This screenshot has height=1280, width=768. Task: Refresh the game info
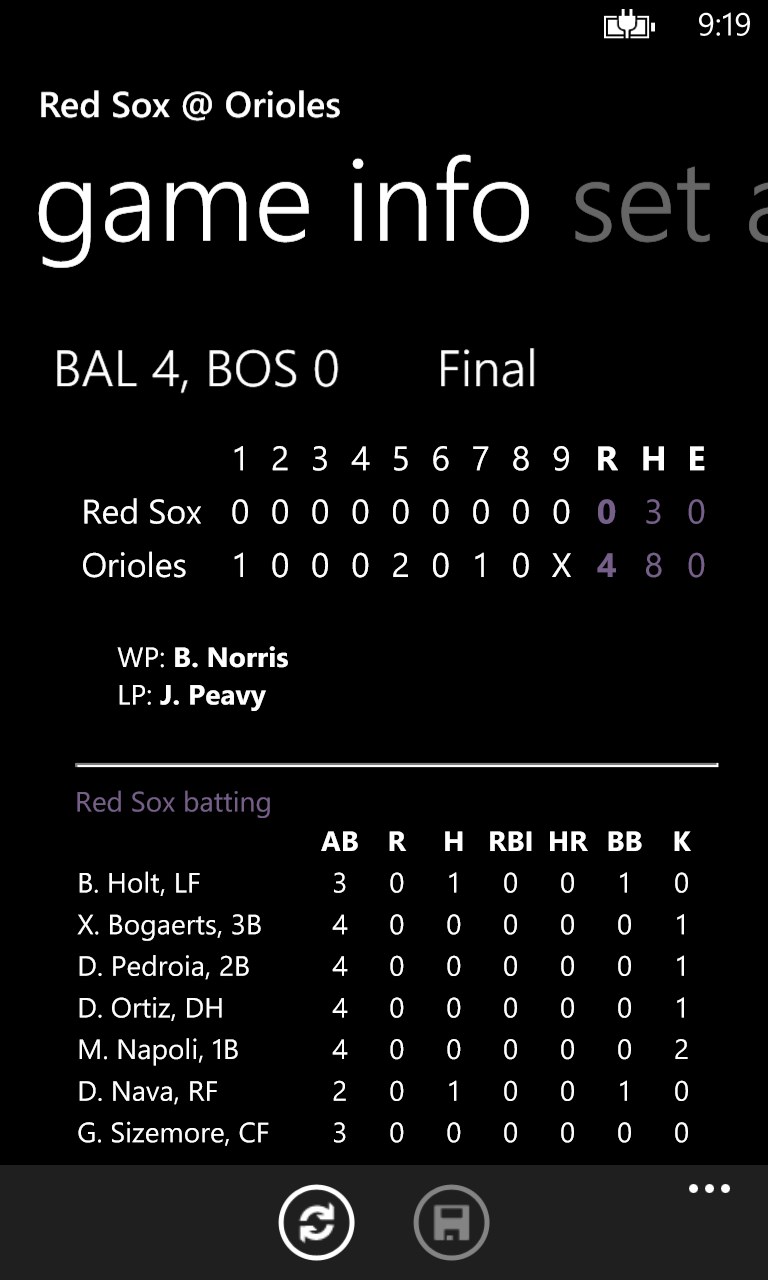pyautogui.click(x=316, y=1222)
